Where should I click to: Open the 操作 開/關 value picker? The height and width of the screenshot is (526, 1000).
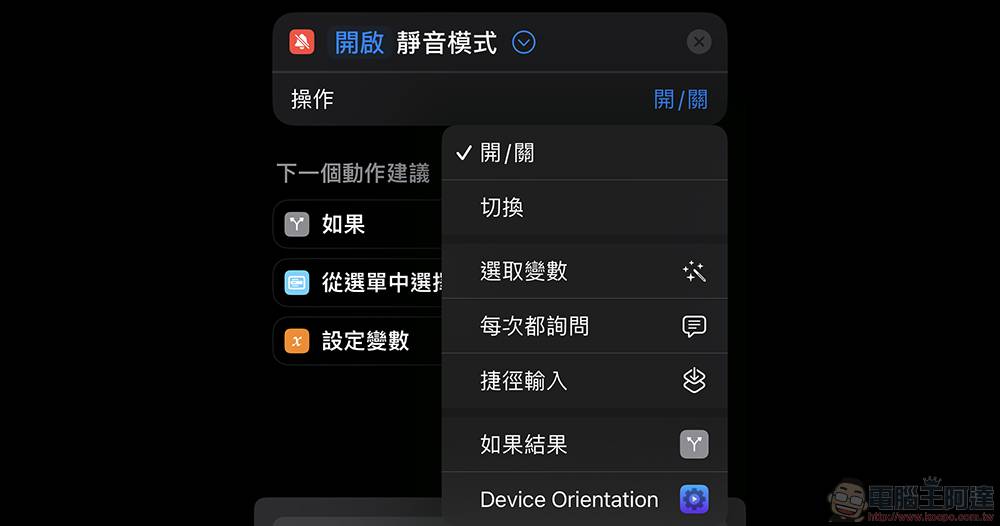(x=680, y=99)
